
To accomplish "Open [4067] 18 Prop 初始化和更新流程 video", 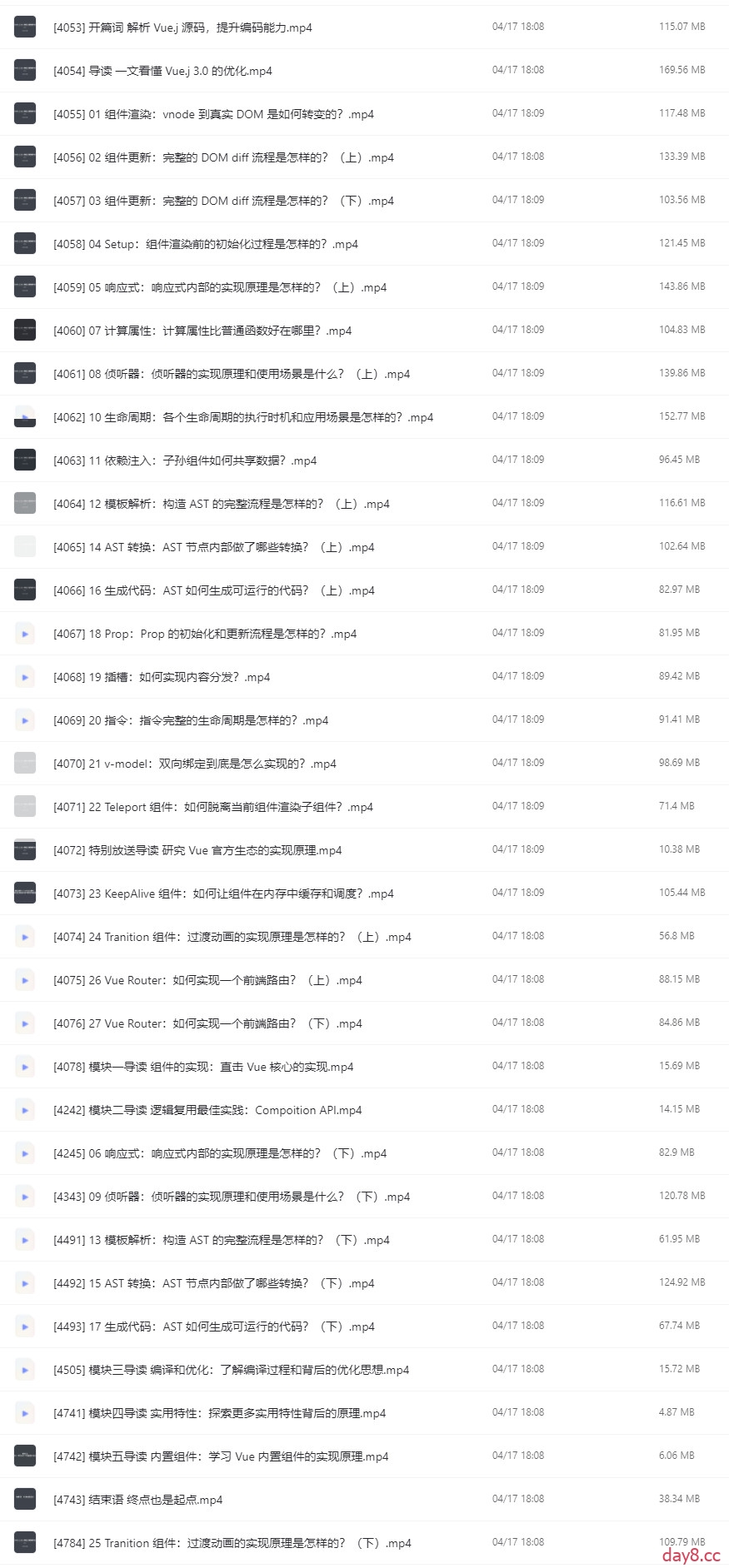I will tap(204, 634).
